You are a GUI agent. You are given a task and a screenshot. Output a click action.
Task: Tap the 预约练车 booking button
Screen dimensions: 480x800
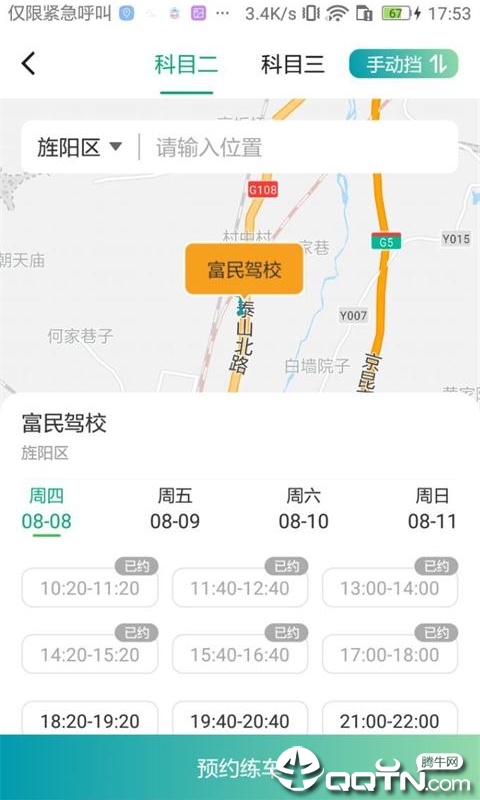240,767
